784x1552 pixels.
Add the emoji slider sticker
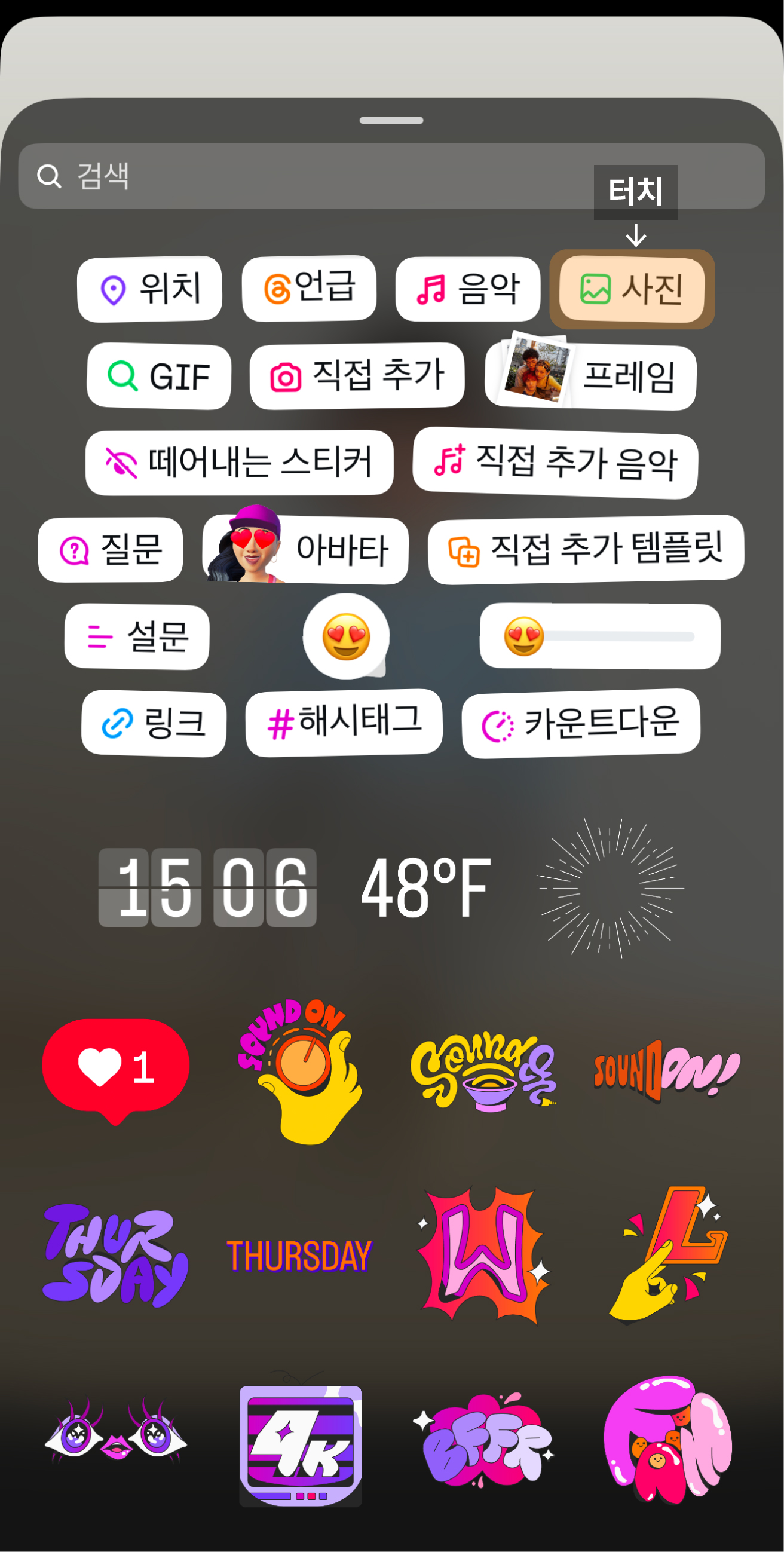(x=599, y=636)
